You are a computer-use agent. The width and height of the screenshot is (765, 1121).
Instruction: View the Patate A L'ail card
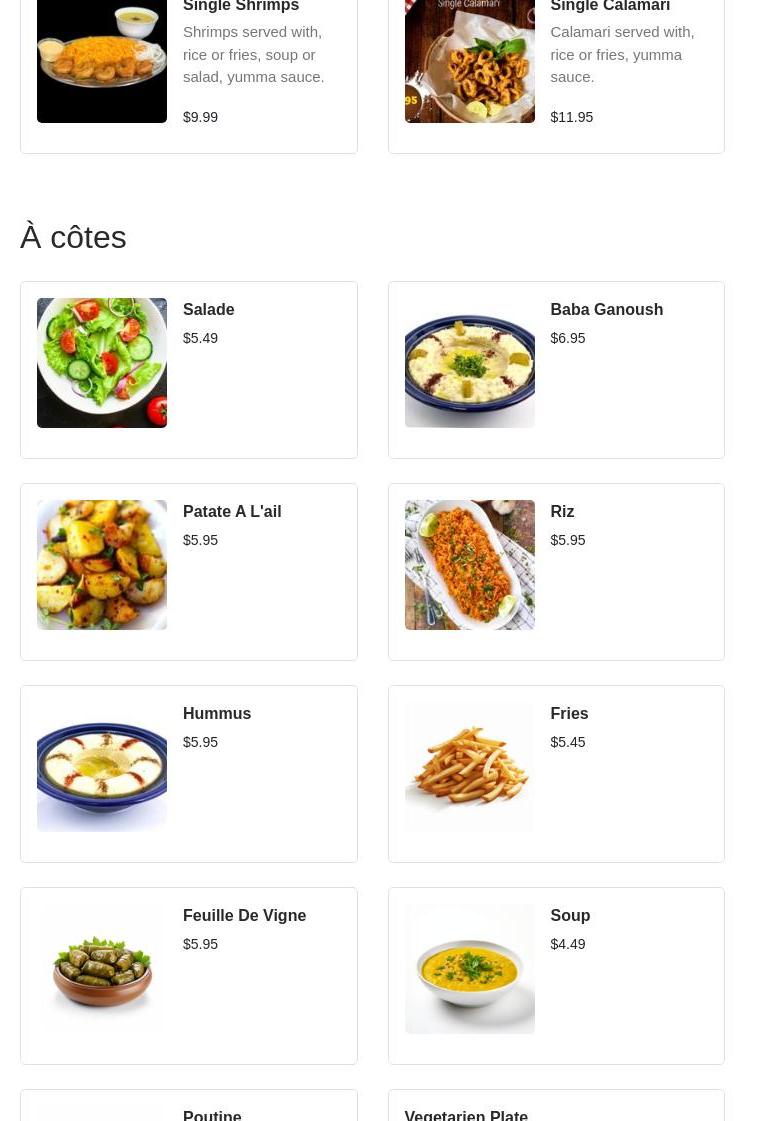188,572
